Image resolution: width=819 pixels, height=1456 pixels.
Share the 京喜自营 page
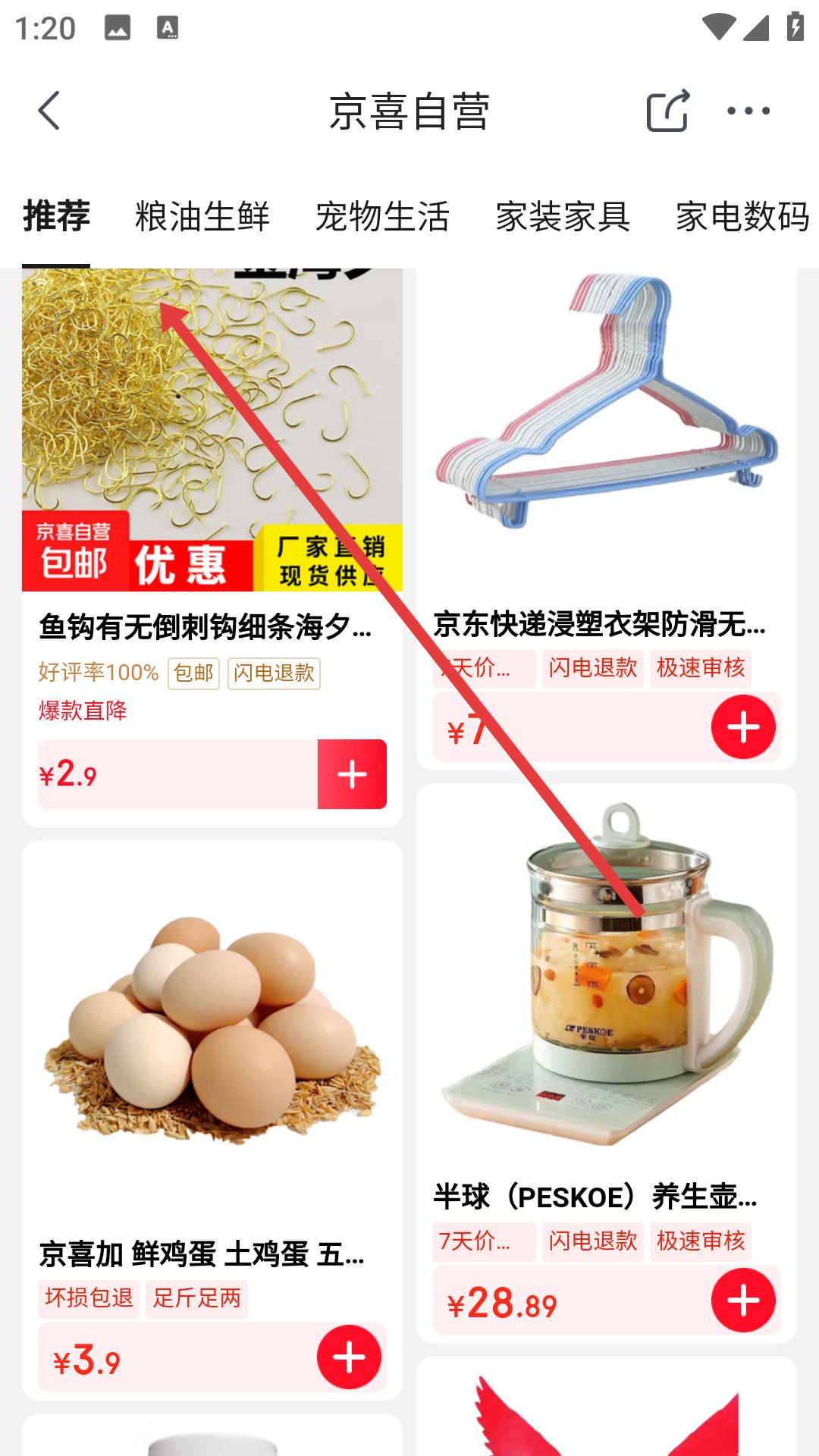(x=667, y=111)
